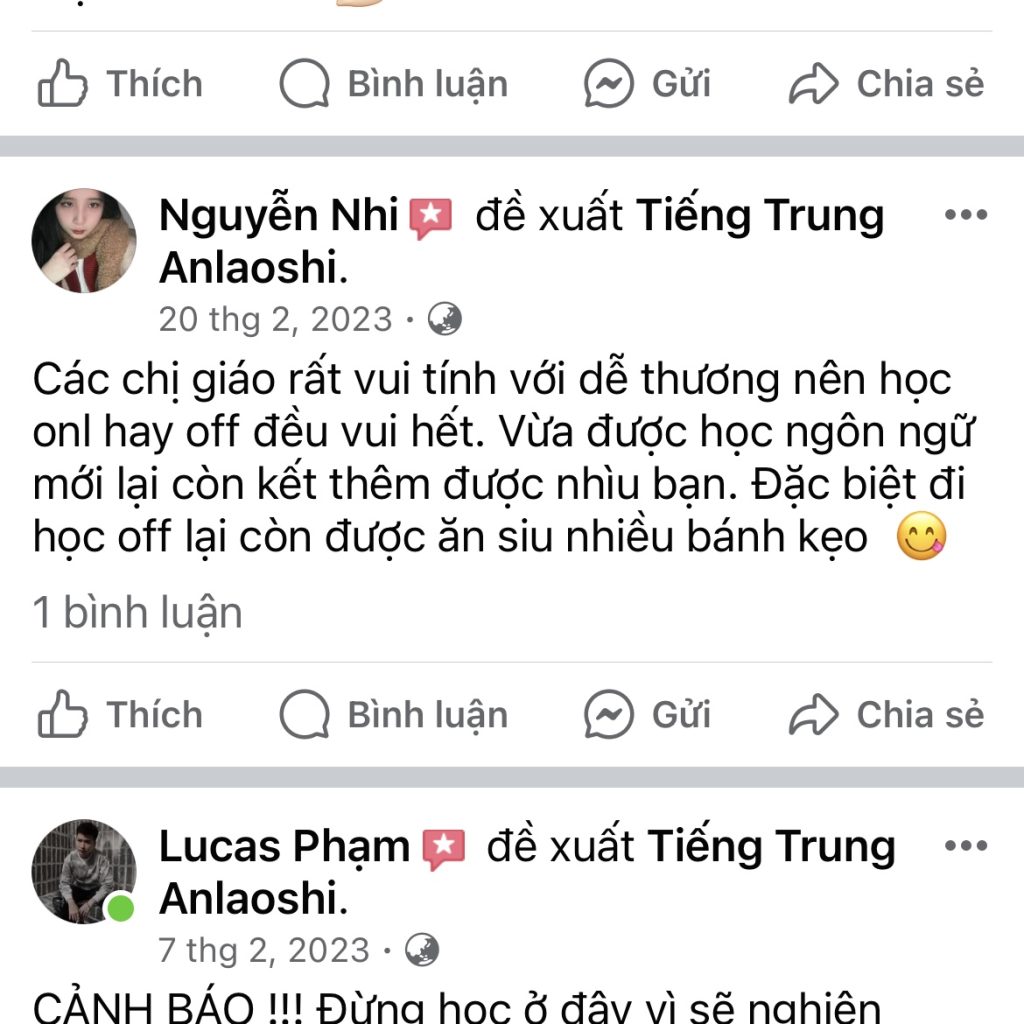Open Tiếng Trung Anlaoshi page from Nguyễn Nhi's review
Image resolution: width=1024 pixels, height=1024 pixels.
760,216
